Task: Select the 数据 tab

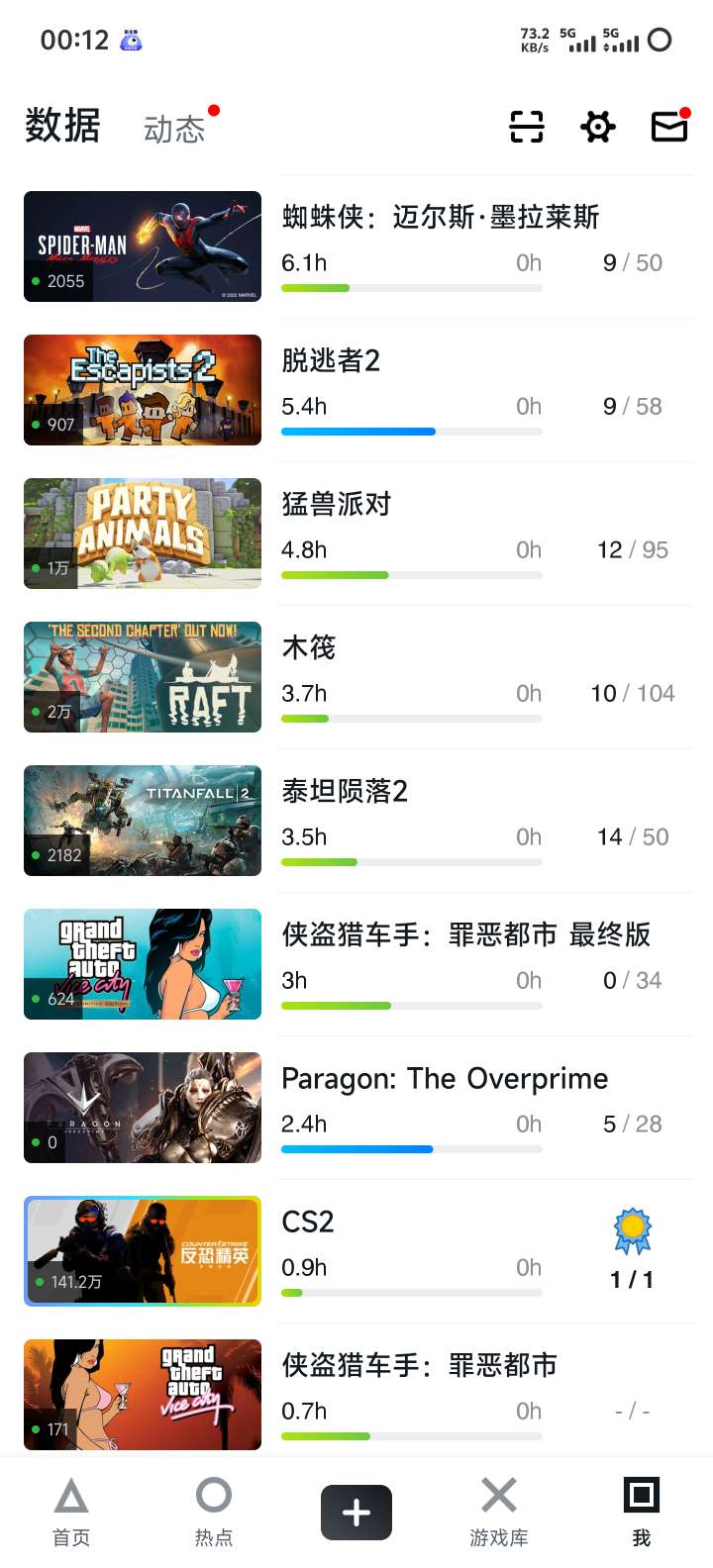Action: click(x=62, y=127)
